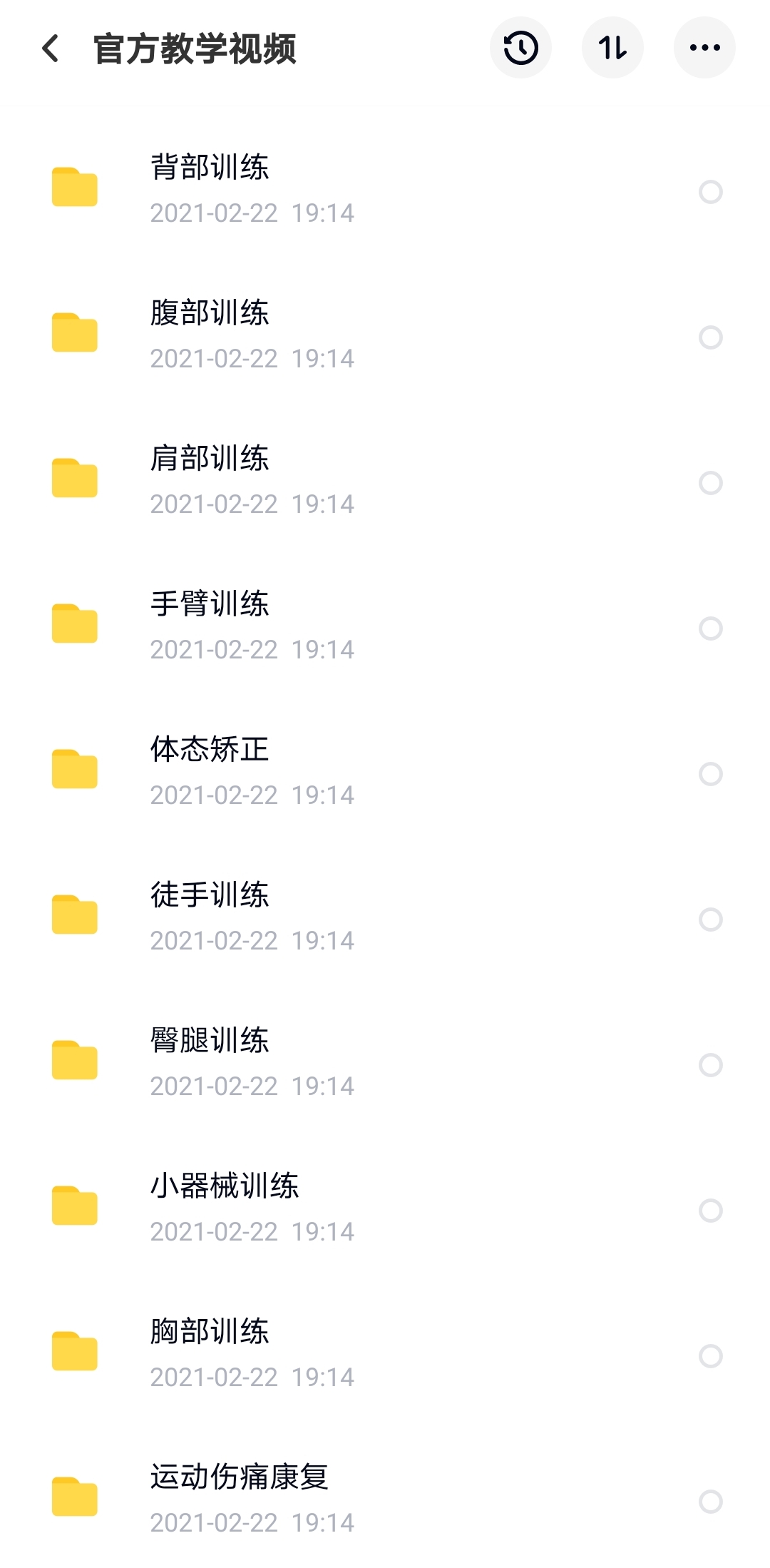The height and width of the screenshot is (1568, 770).
Task: Tick the circle next to 体态矫正
Action: click(x=711, y=773)
